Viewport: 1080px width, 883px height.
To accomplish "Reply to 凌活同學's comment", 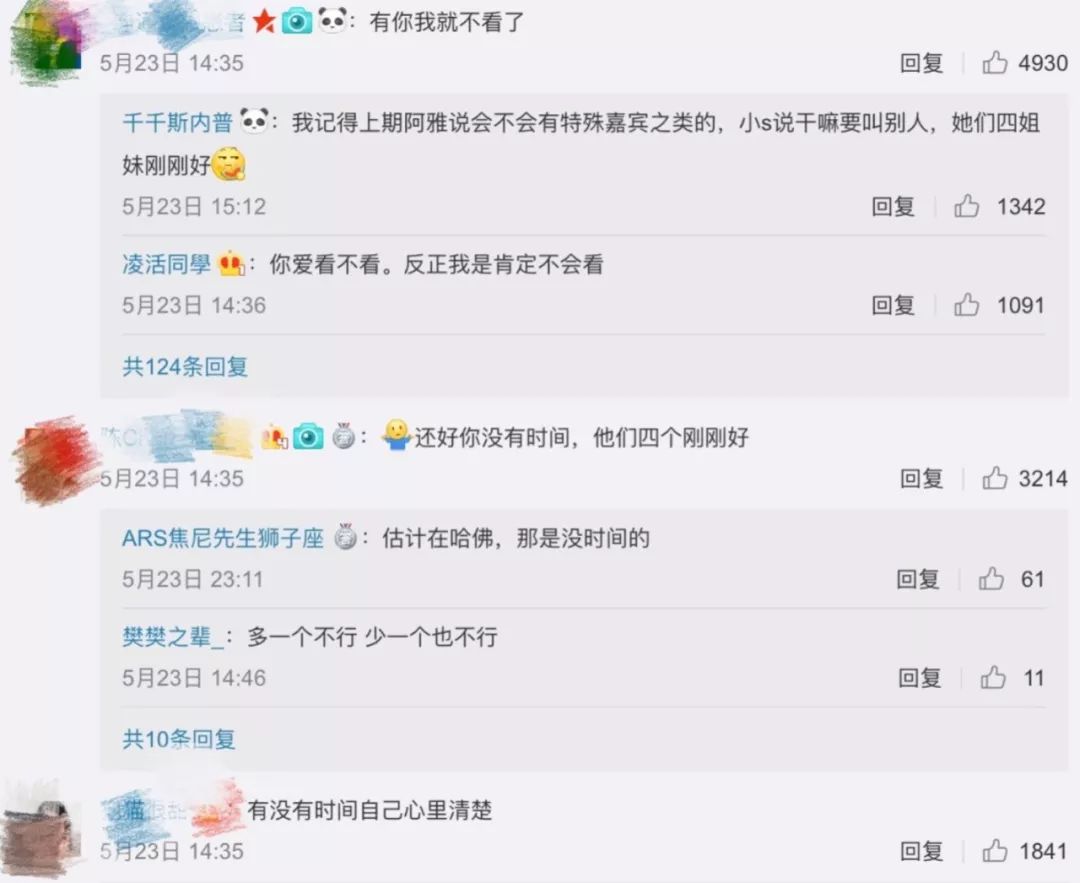I will [x=893, y=306].
